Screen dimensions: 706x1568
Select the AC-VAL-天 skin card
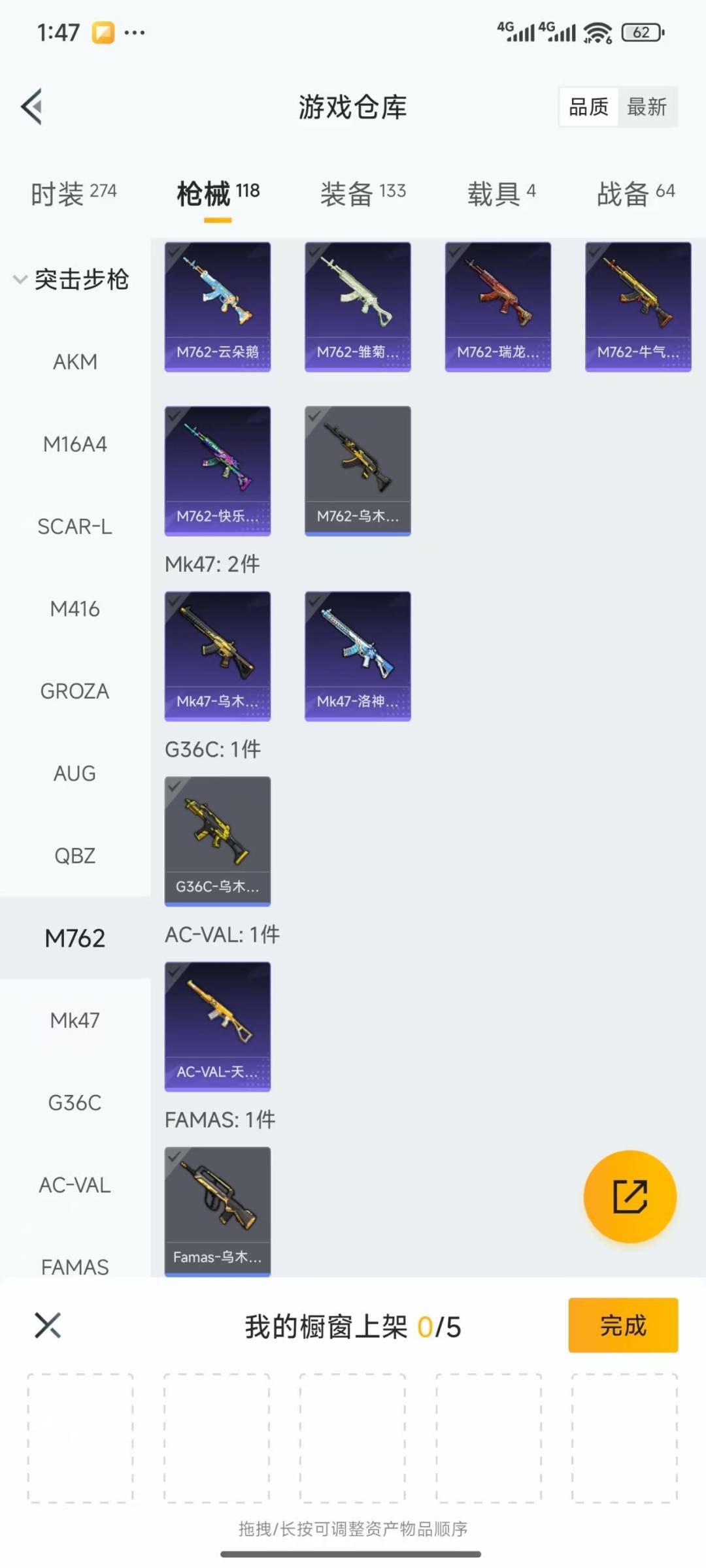tap(218, 1026)
